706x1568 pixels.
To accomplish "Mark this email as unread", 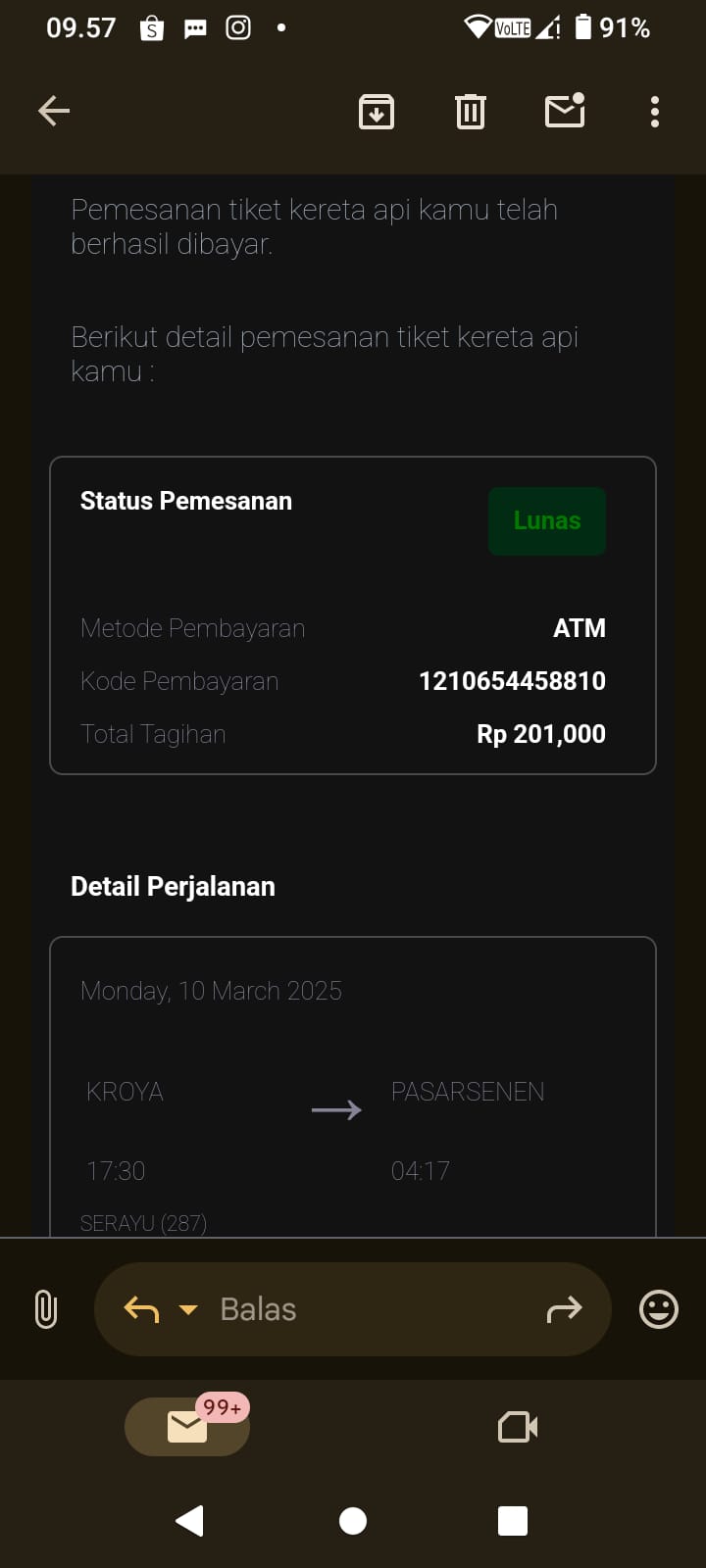I will (565, 111).
